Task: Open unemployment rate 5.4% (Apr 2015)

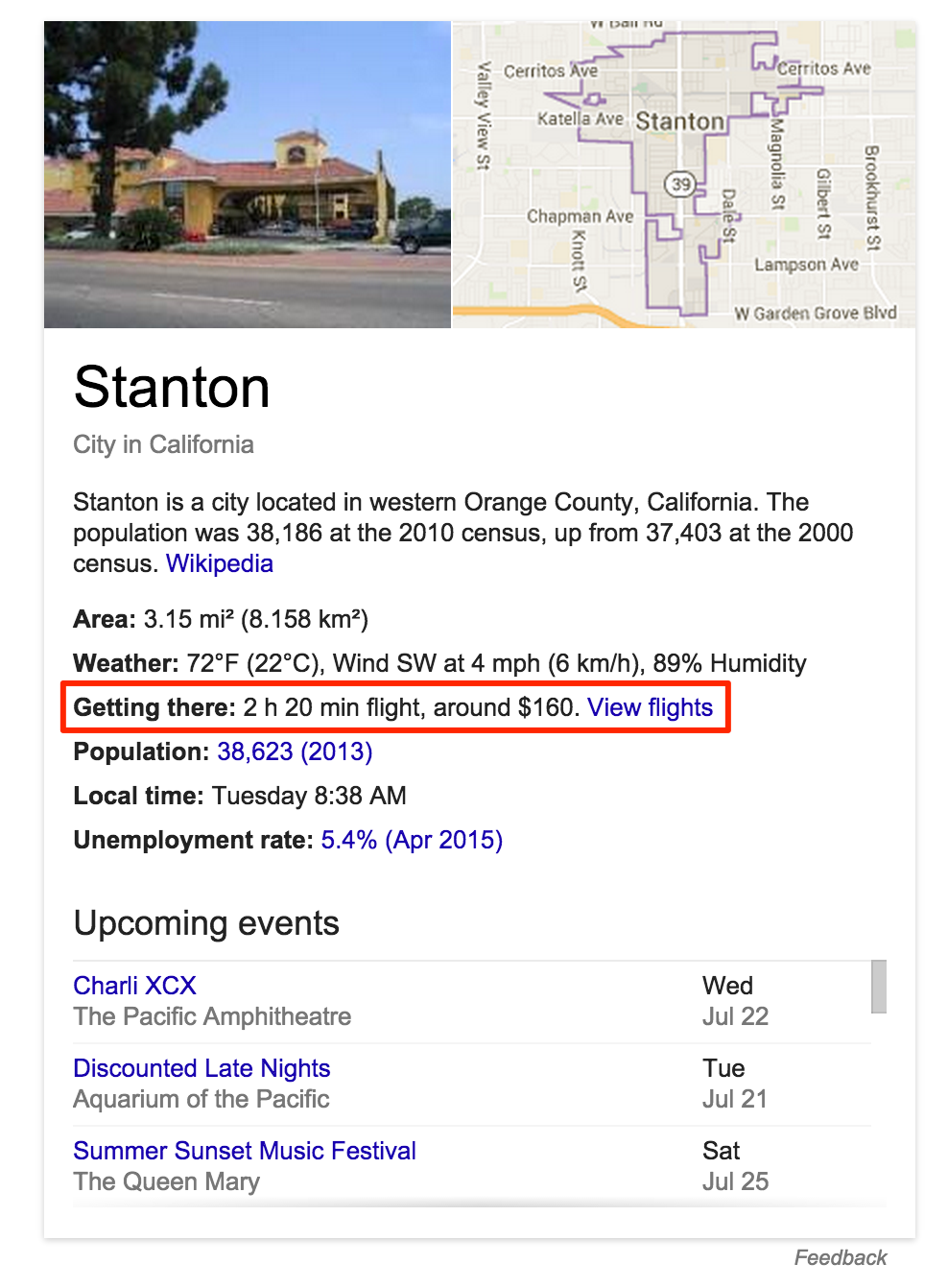Action: pyautogui.click(x=412, y=840)
